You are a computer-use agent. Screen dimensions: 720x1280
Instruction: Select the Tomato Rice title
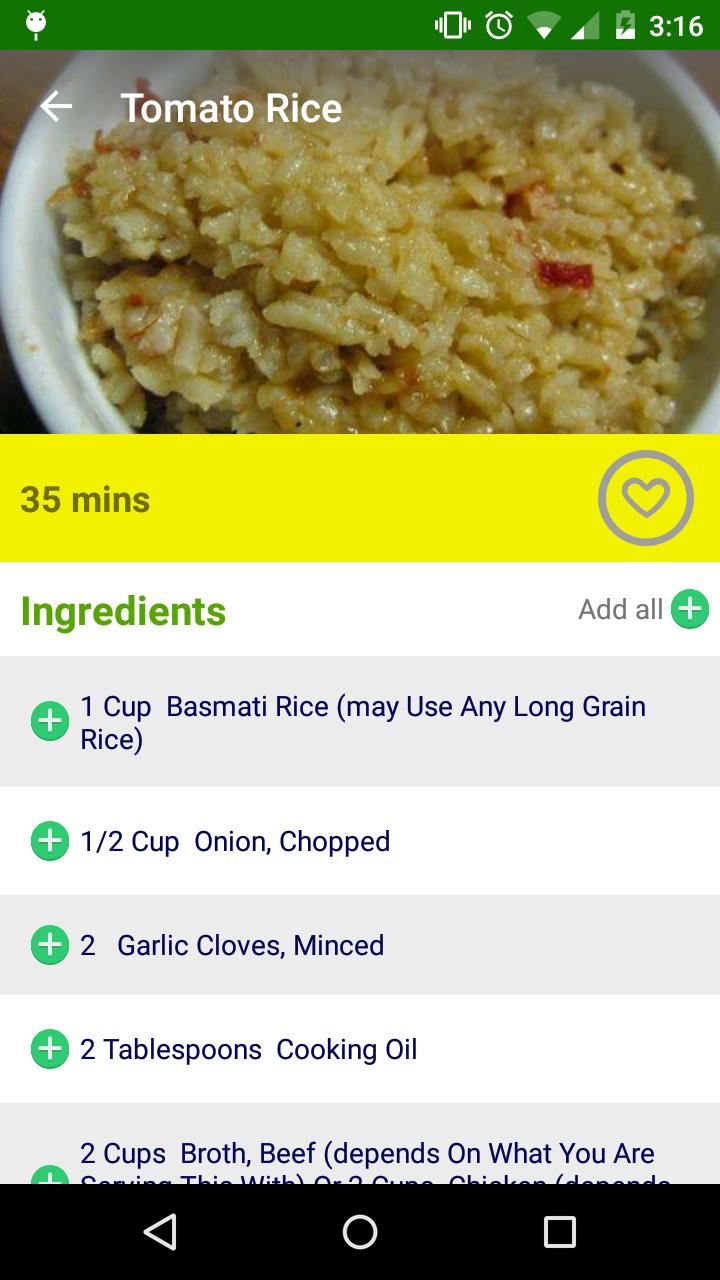click(x=231, y=107)
